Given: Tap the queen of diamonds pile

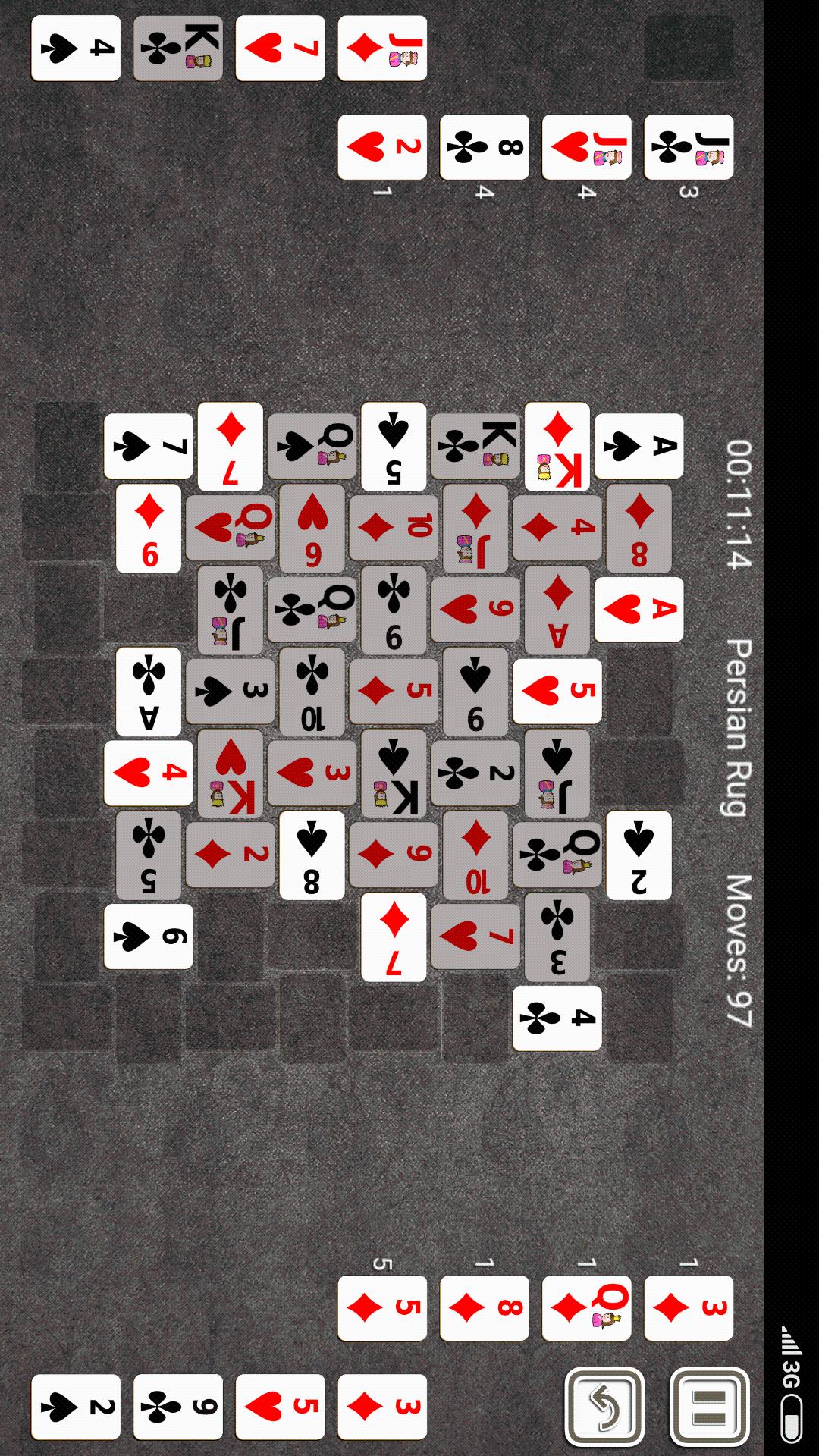Looking at the screenshot, I should click(586, 1308).
